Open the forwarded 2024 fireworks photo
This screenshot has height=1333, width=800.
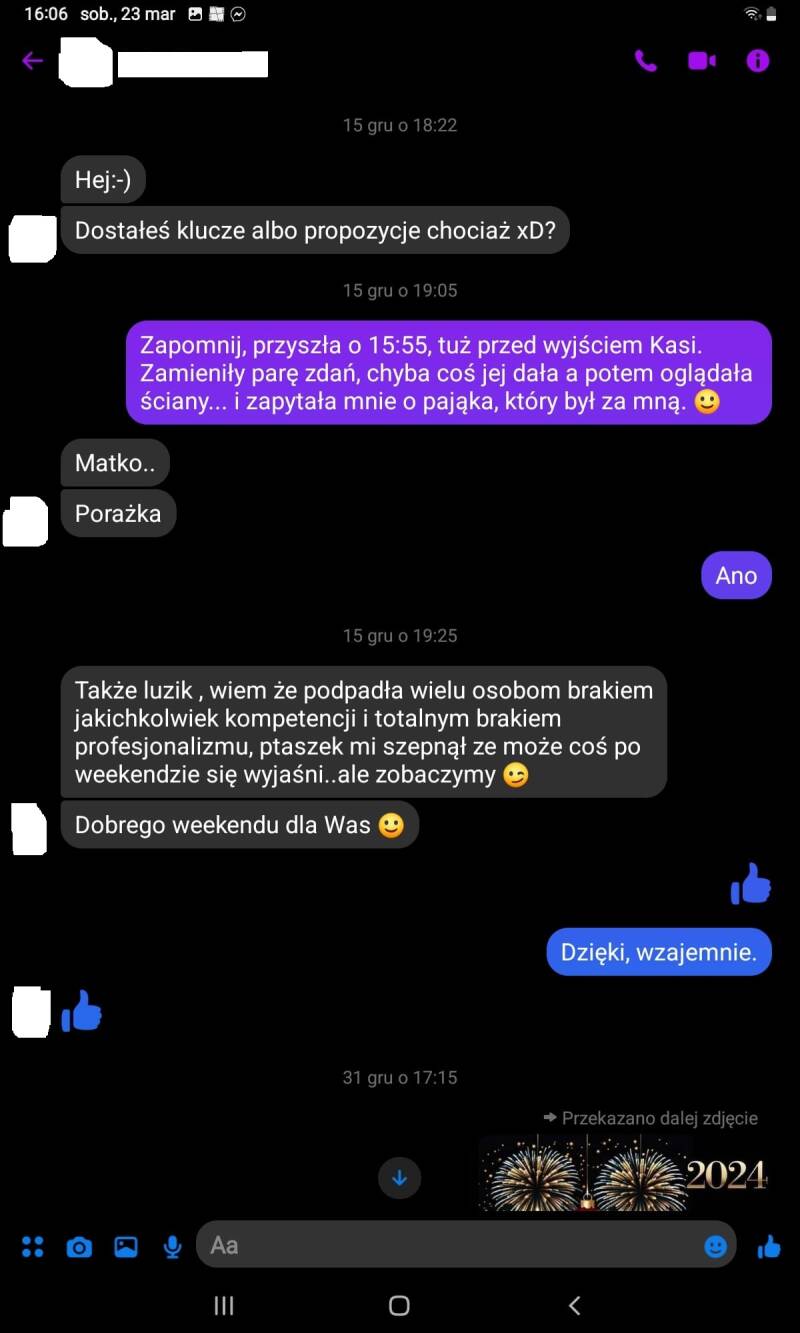click(x=625, y=1173)
